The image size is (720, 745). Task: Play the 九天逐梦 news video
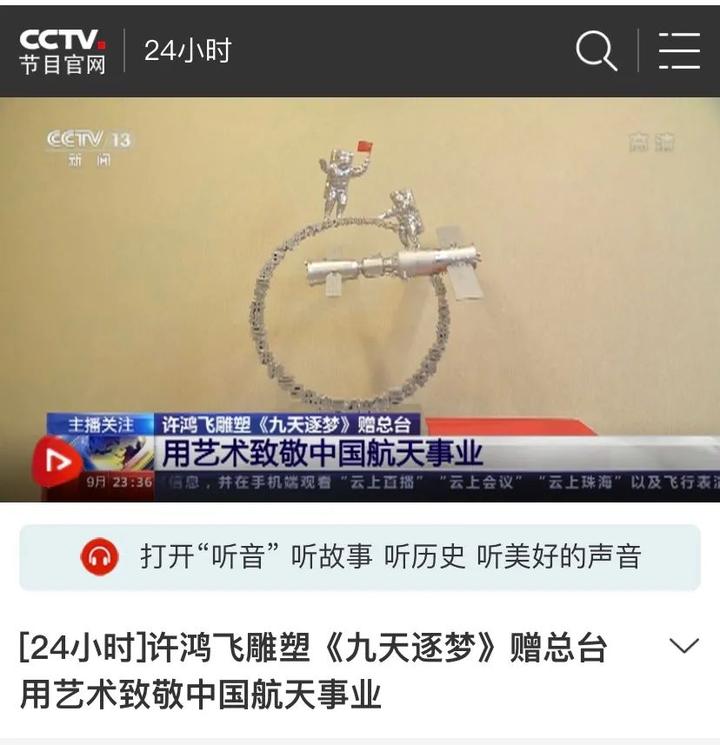click(x=360, y=300)
